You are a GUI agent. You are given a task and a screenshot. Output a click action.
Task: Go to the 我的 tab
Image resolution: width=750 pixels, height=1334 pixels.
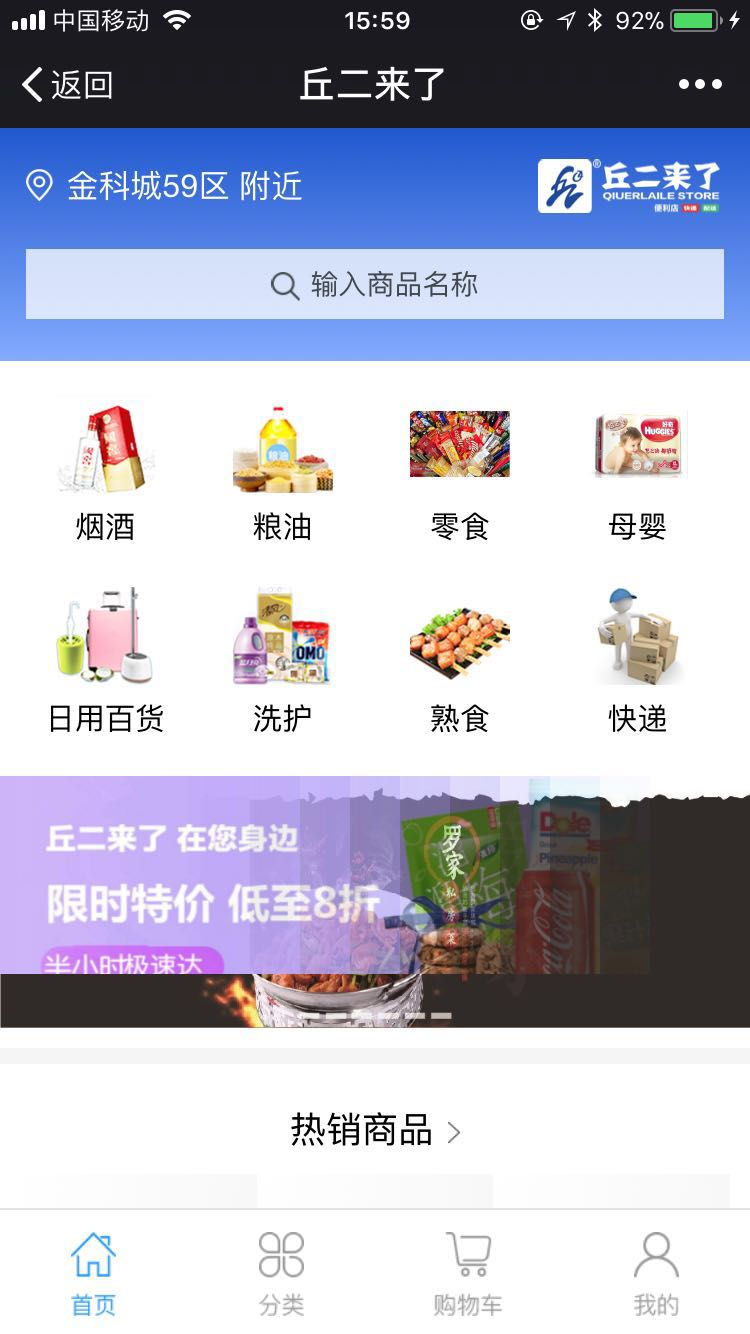[x=656, y=1272]
